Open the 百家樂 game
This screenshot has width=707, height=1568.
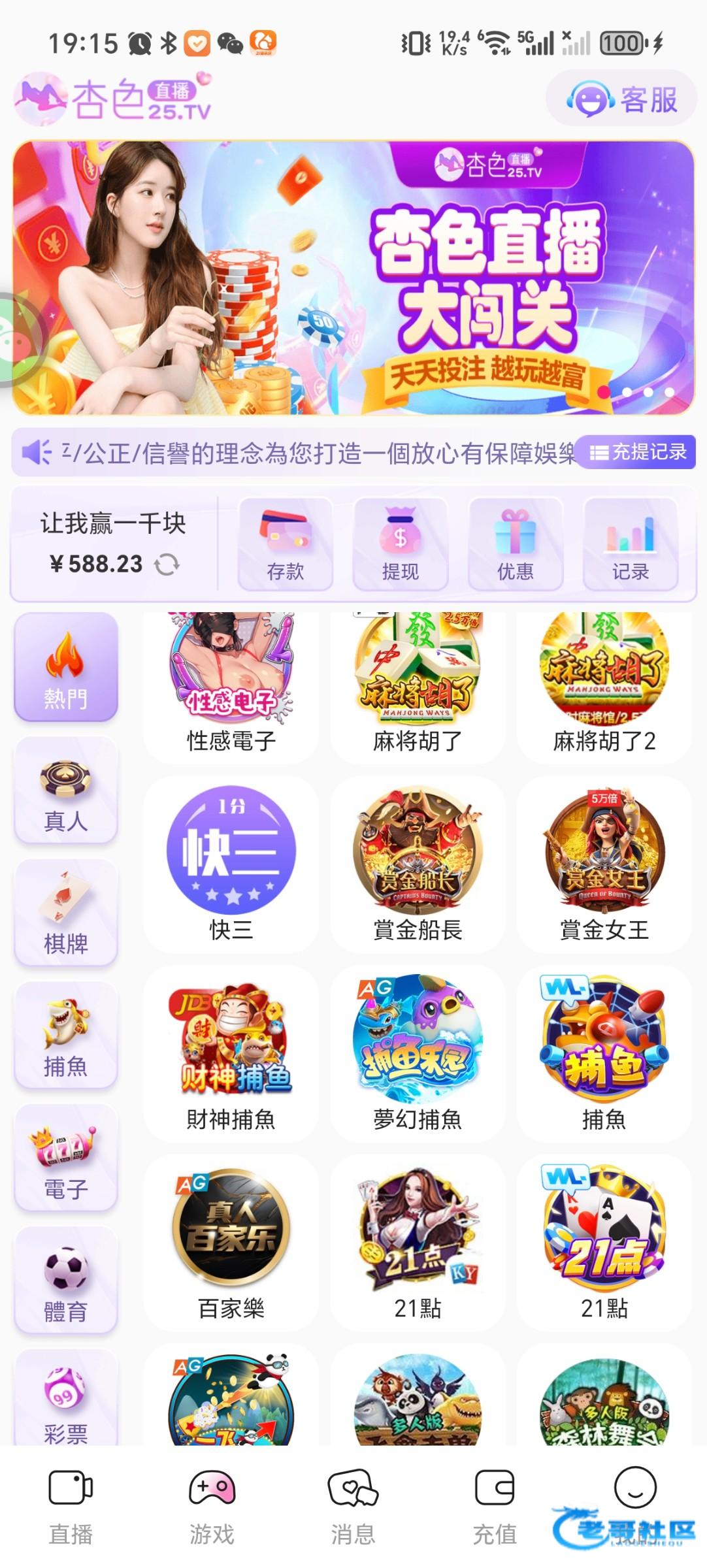coord(231,1243)
